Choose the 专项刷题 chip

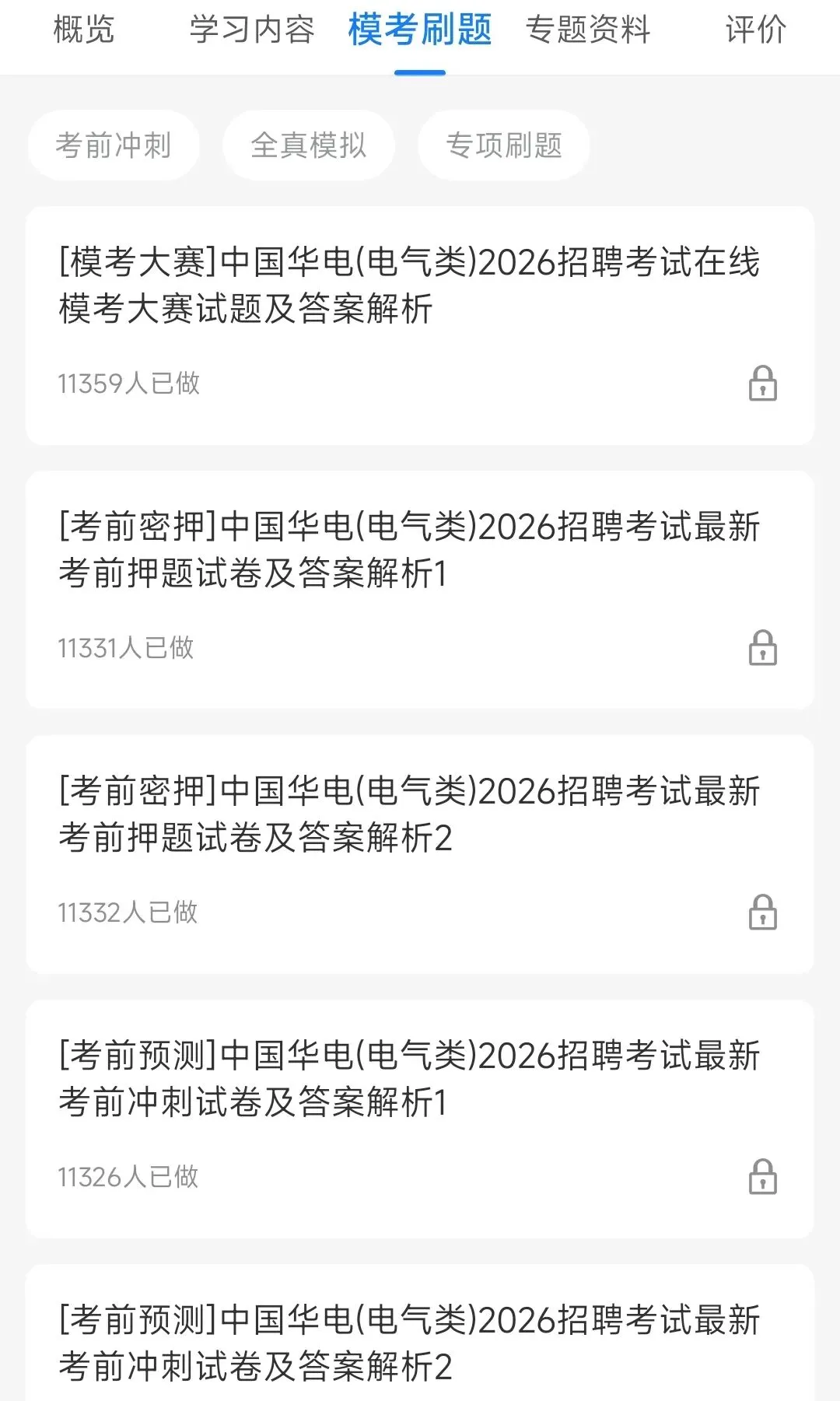click(504, 145)
